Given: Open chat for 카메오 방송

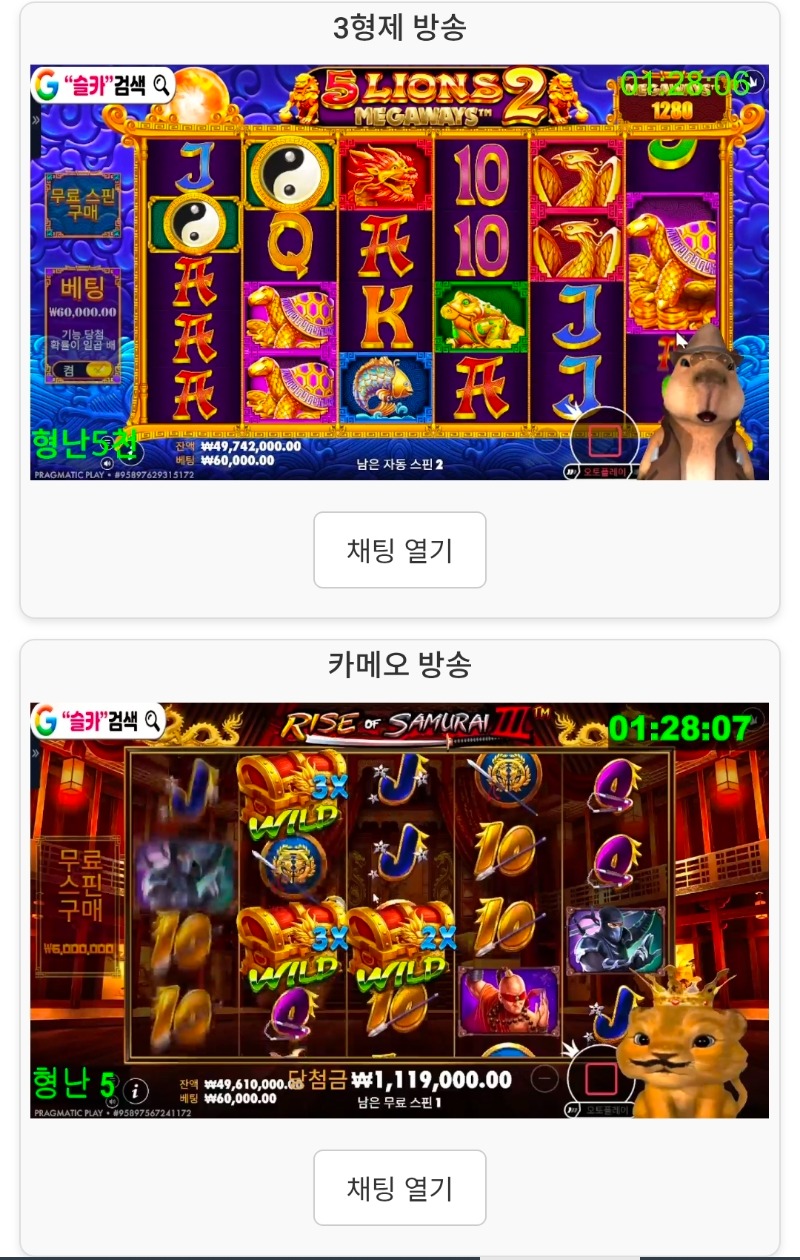Looking at the screenshot, I should pyautogui.click(x=399, y=1187).
